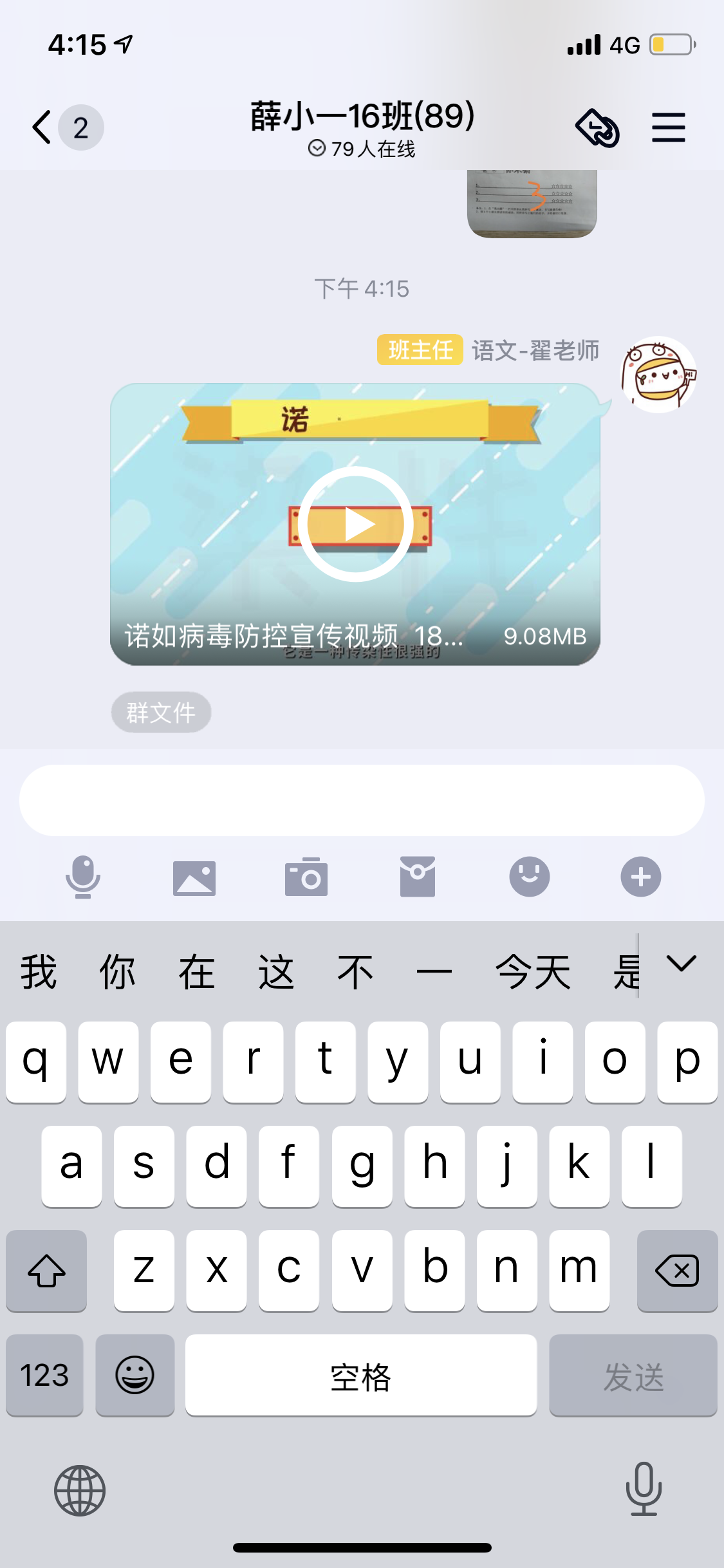
Task: Tap the backspace key
Action: point(677,1271)
